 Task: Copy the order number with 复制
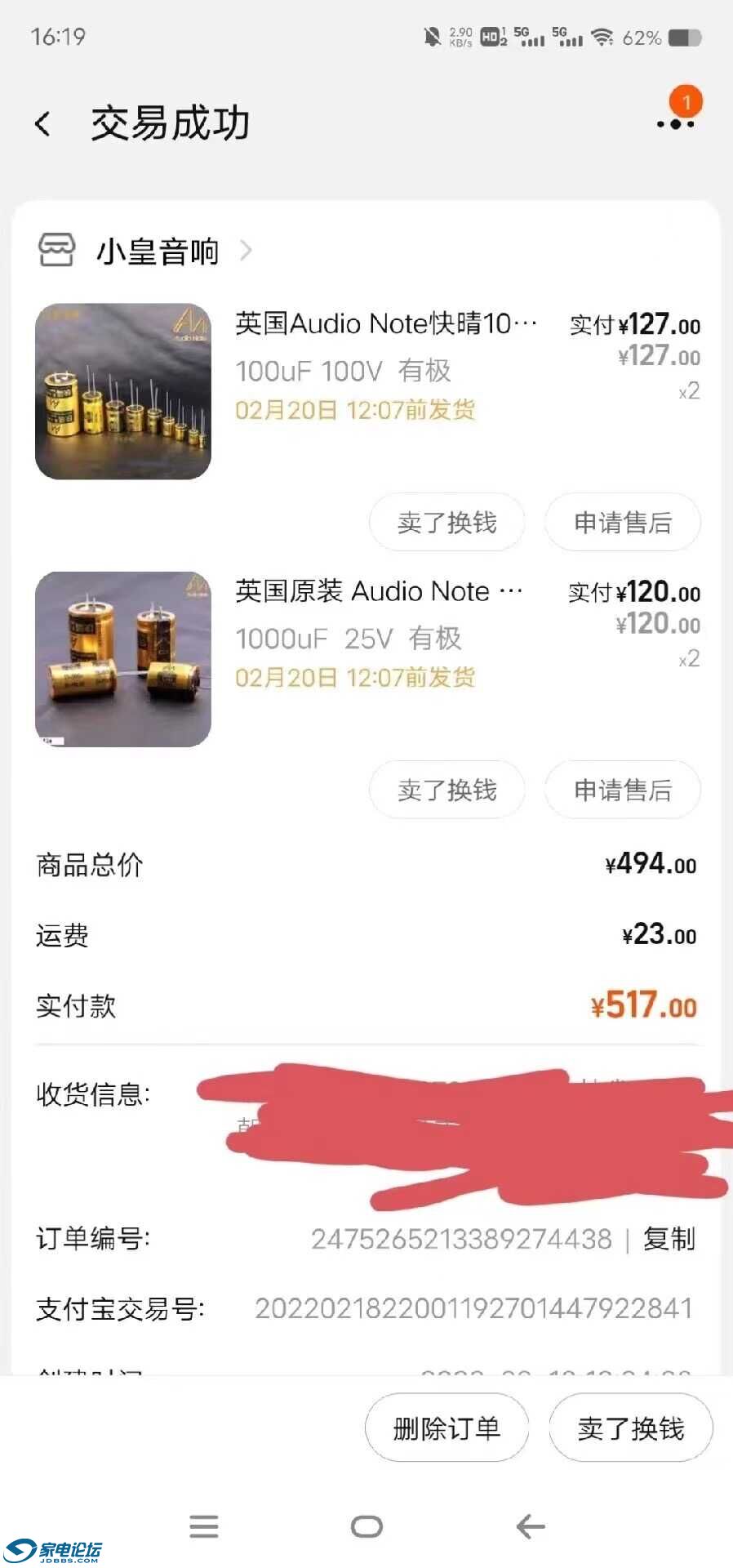669,1239
